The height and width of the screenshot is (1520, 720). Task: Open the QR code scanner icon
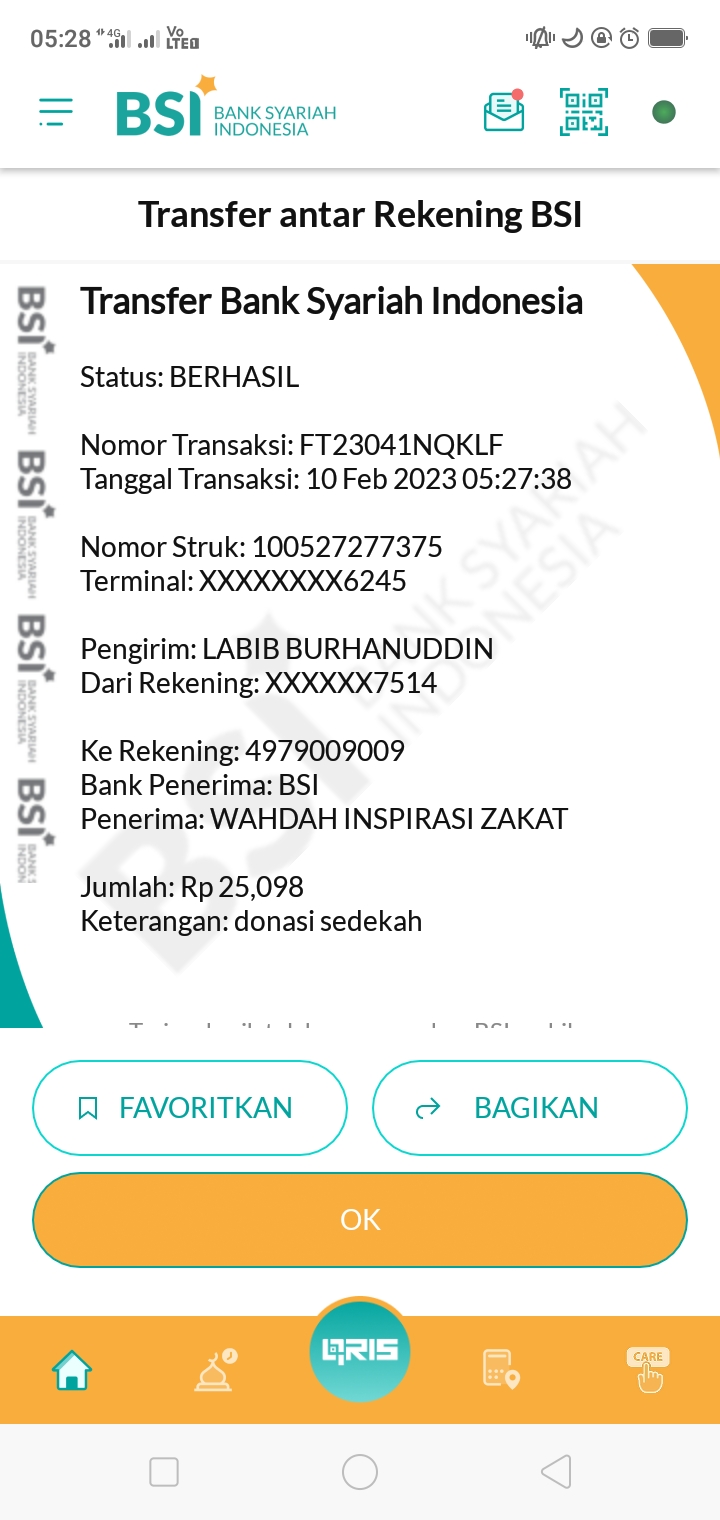(583, 112)
